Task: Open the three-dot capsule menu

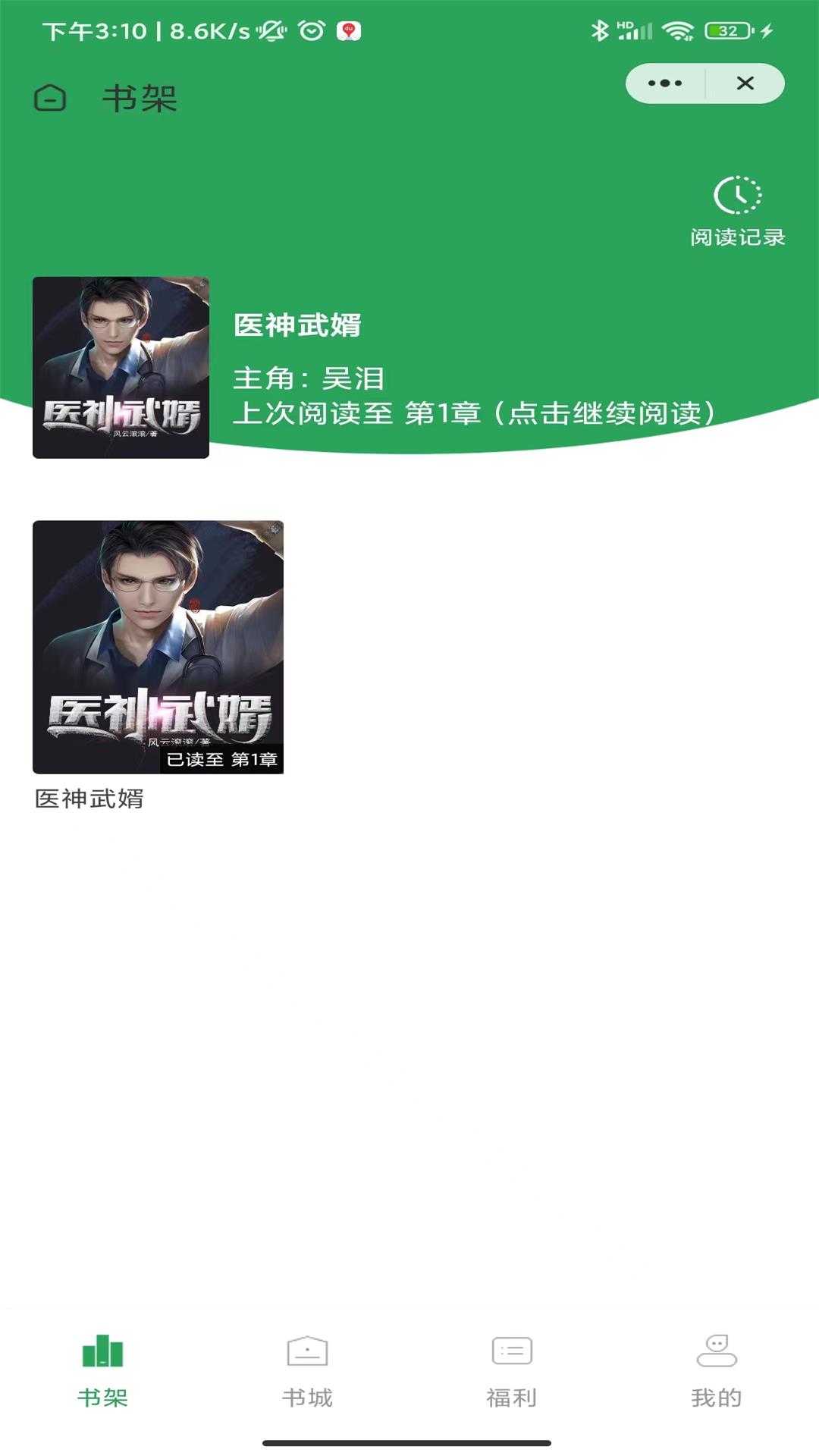Action: coord(663,83)
